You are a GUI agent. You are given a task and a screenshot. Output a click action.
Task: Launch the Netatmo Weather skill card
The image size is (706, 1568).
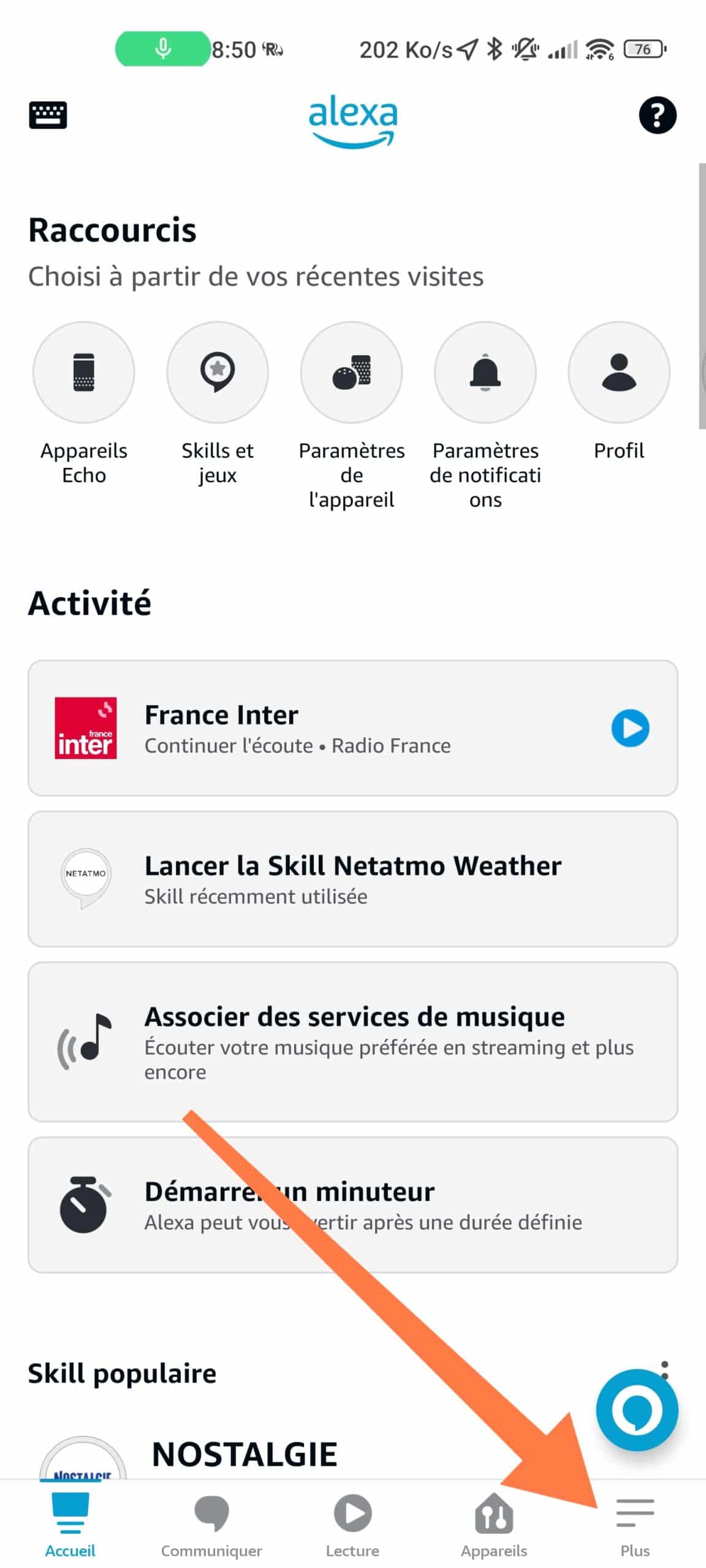coord(353,879)
